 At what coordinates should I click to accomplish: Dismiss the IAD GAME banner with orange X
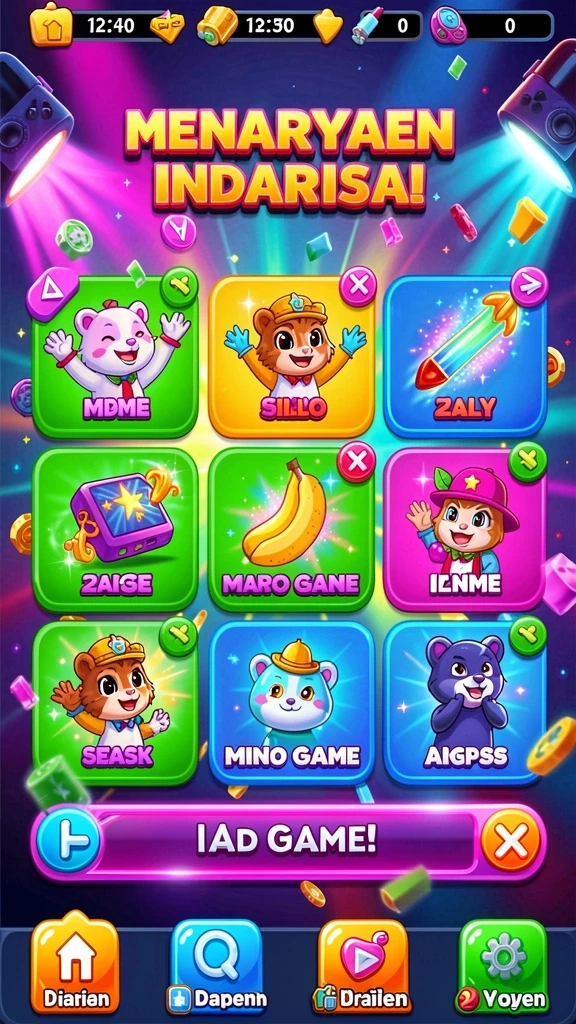(511, 840)
